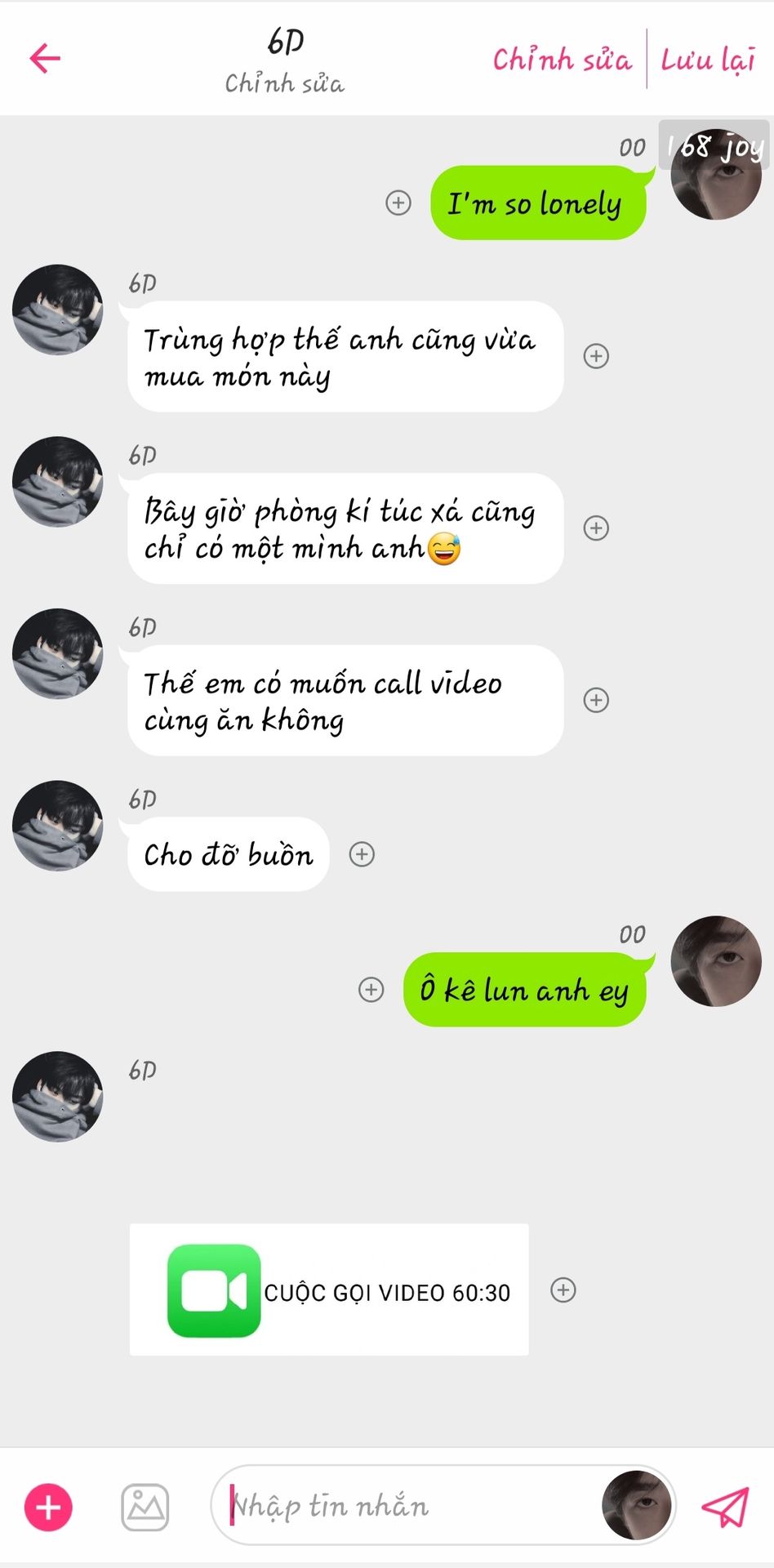Tap the plus icon beside "I'm so lonely"
The width and height of the screenshot is (774, 1568).
[x=398, y=203]
